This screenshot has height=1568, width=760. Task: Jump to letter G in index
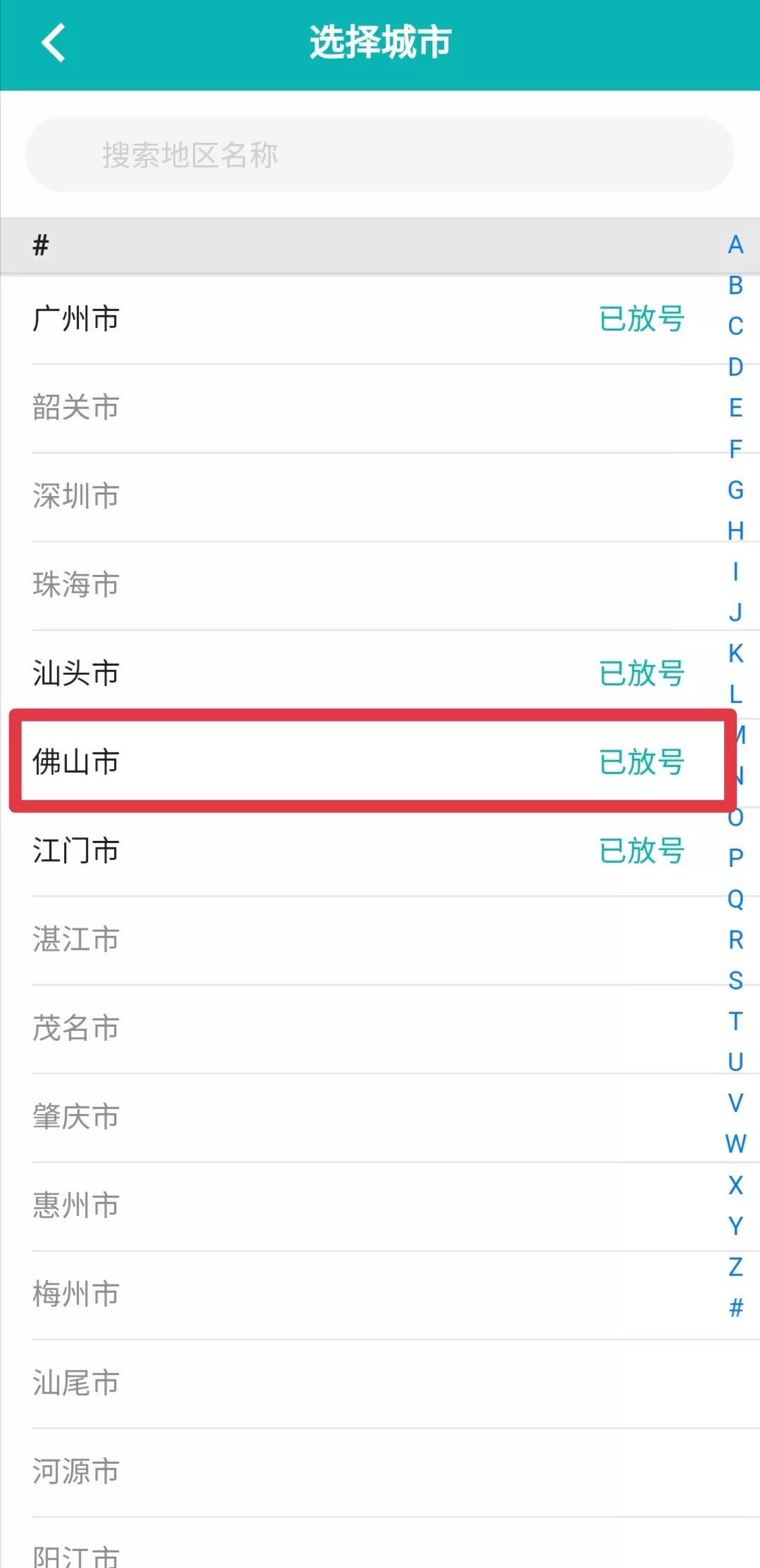[x=735, y=490]
